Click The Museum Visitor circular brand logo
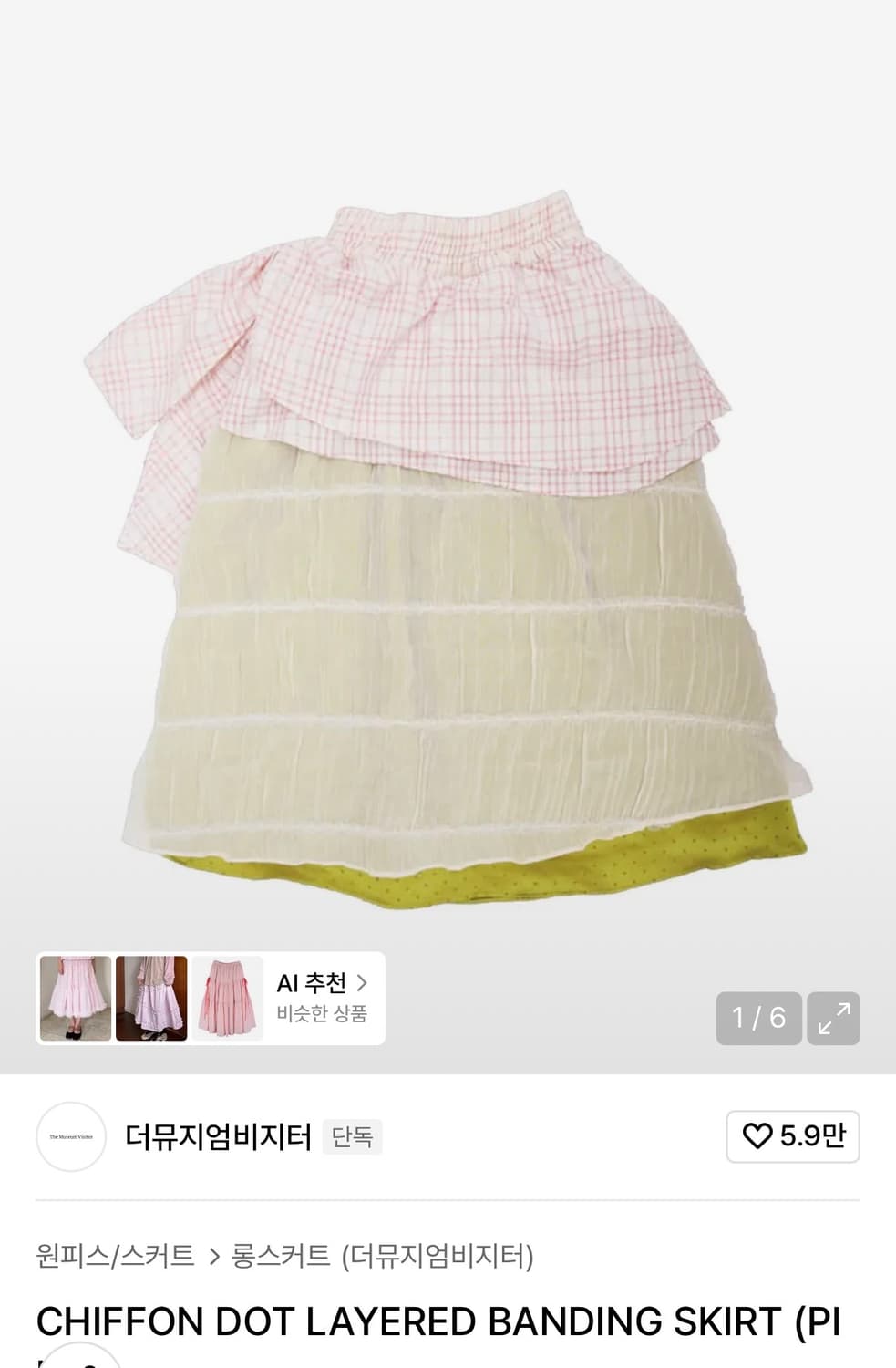 [71, 1136]
